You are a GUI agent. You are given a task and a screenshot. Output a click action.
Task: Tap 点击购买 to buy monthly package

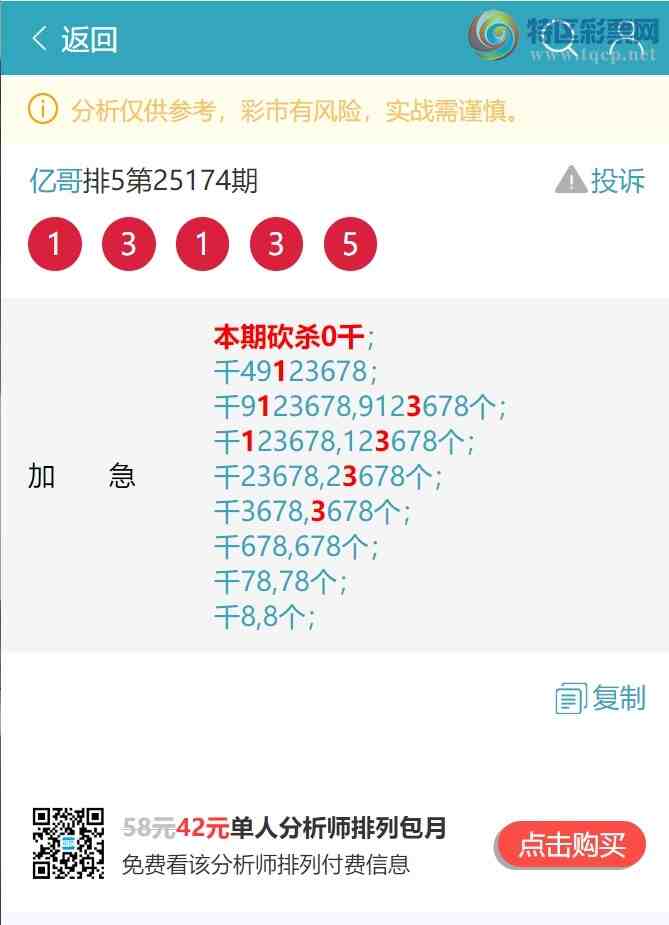[x=571, y=845]
